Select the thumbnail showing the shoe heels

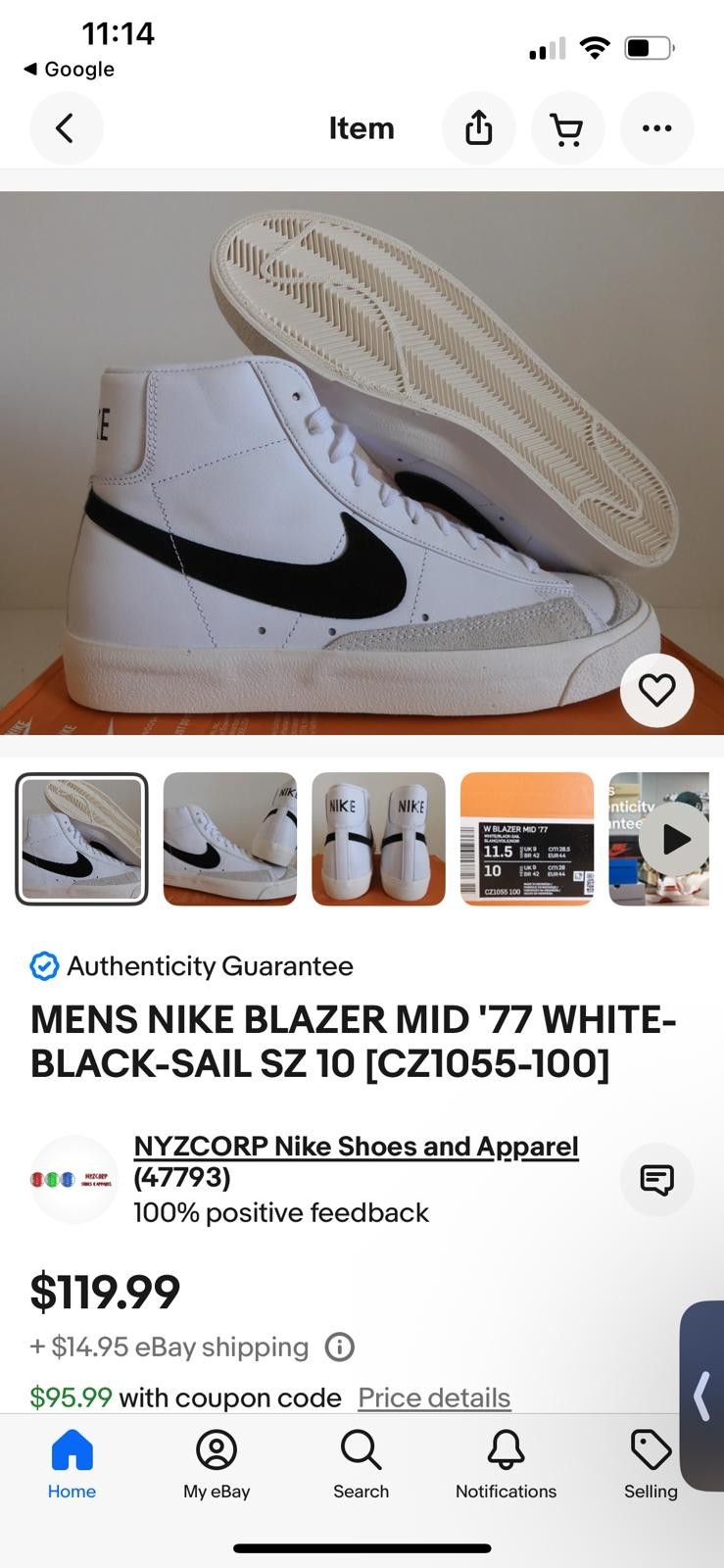pos(378,839)
